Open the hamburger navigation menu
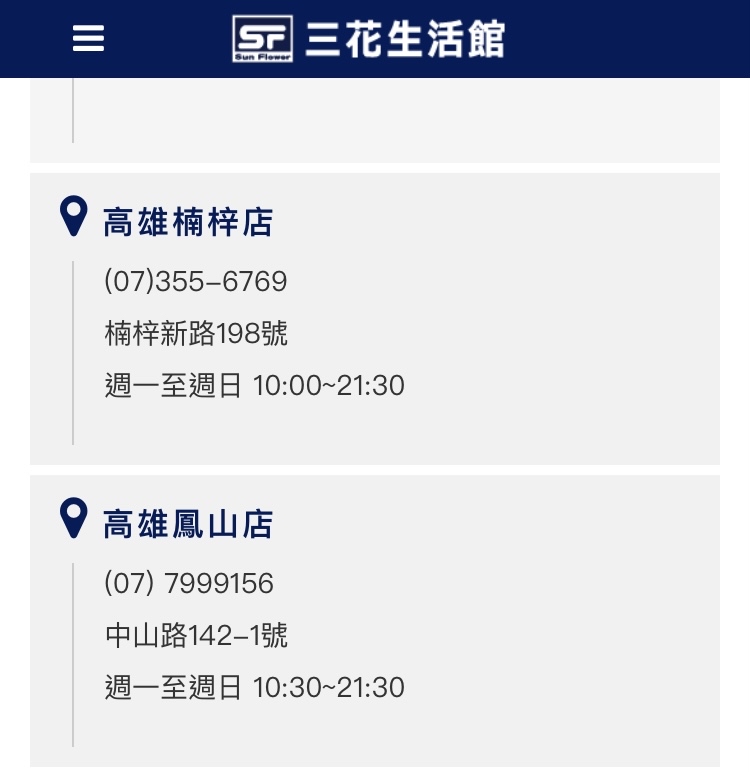750x772 pixels. (88, 38)
